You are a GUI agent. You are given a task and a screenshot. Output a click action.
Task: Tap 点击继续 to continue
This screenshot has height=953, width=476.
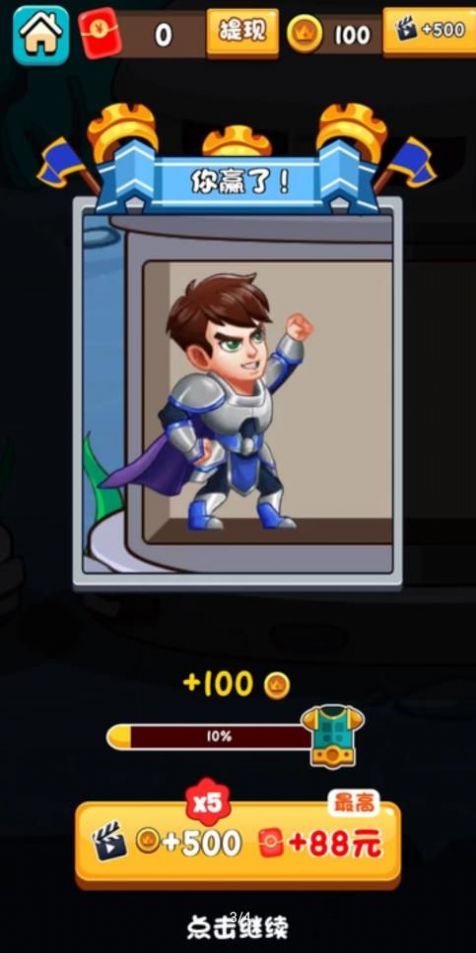(237, 927)
